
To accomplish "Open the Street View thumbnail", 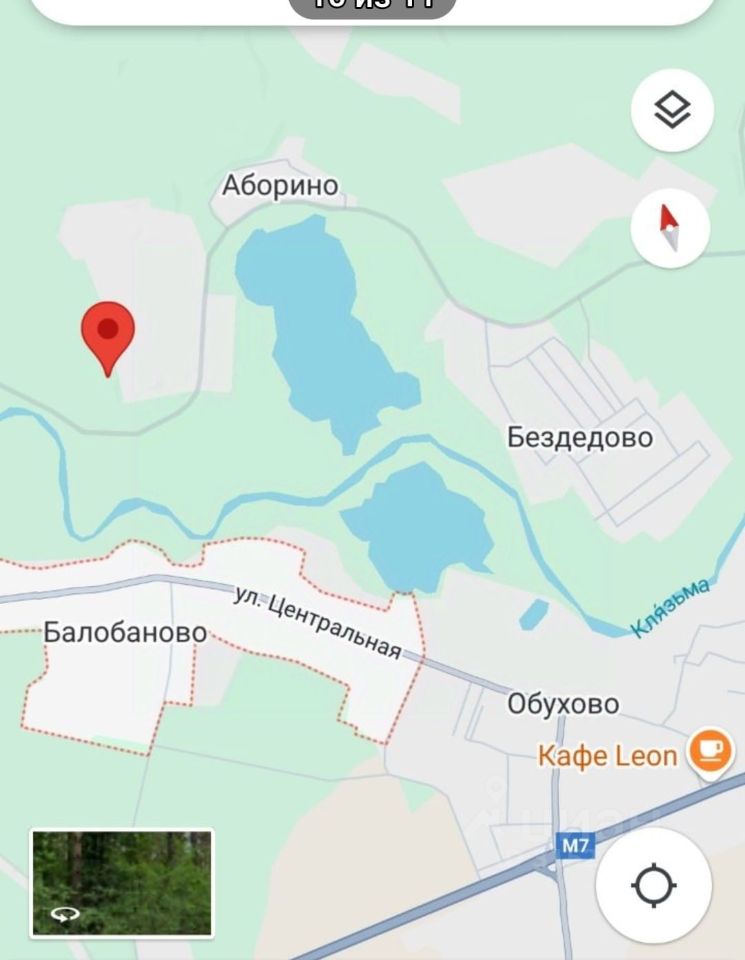I will pos(122,883).
